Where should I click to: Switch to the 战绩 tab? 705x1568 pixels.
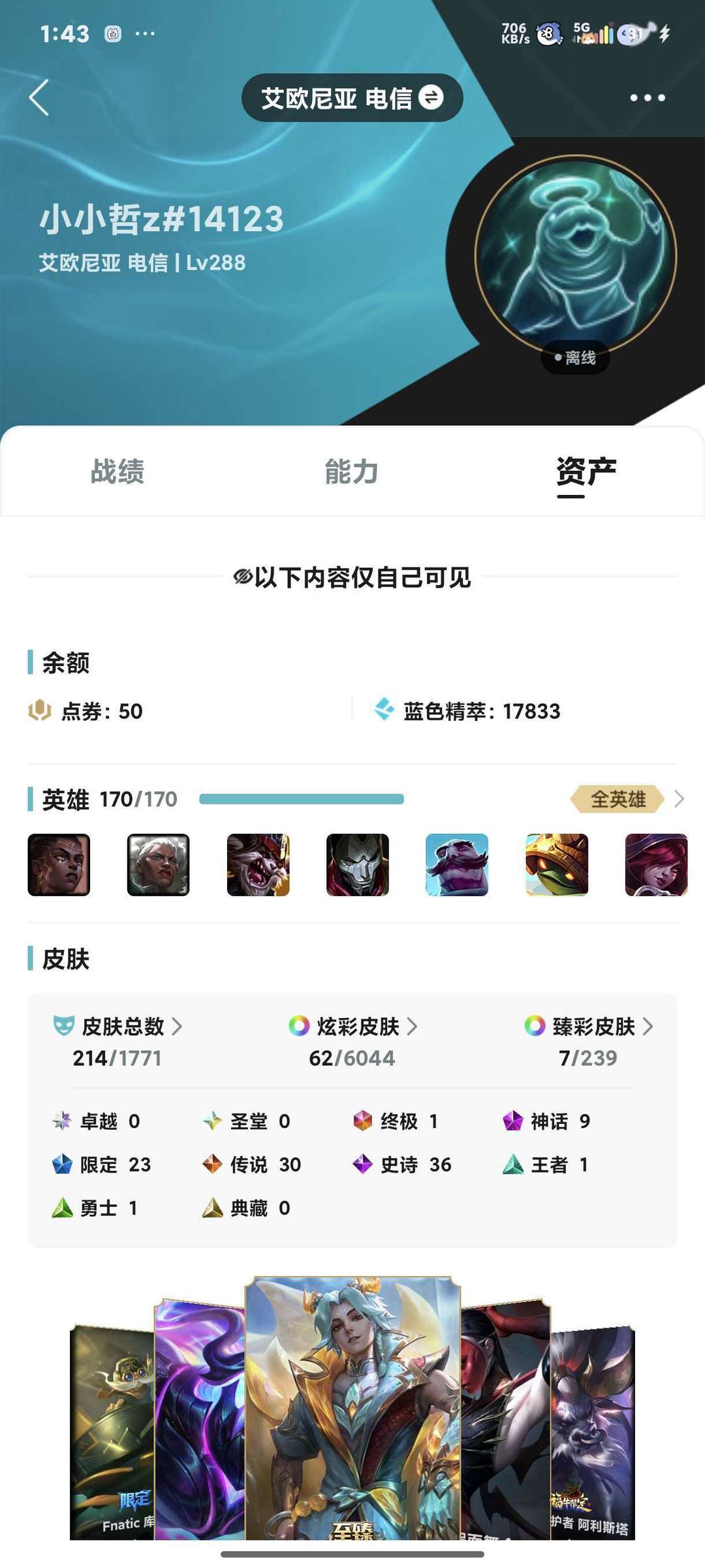(117, 472)
